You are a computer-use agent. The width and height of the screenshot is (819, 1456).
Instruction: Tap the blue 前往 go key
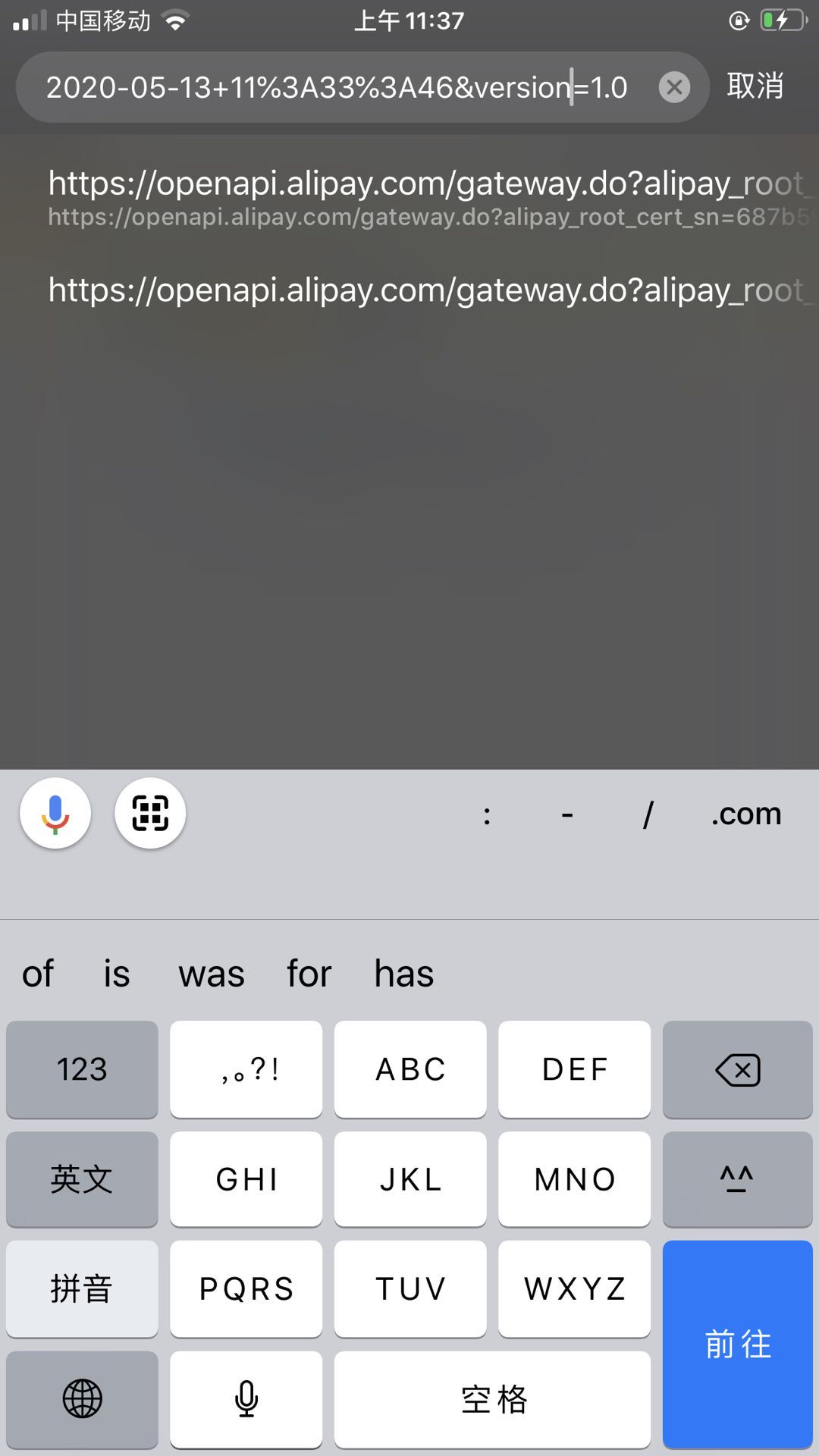tap(737, 1344)
